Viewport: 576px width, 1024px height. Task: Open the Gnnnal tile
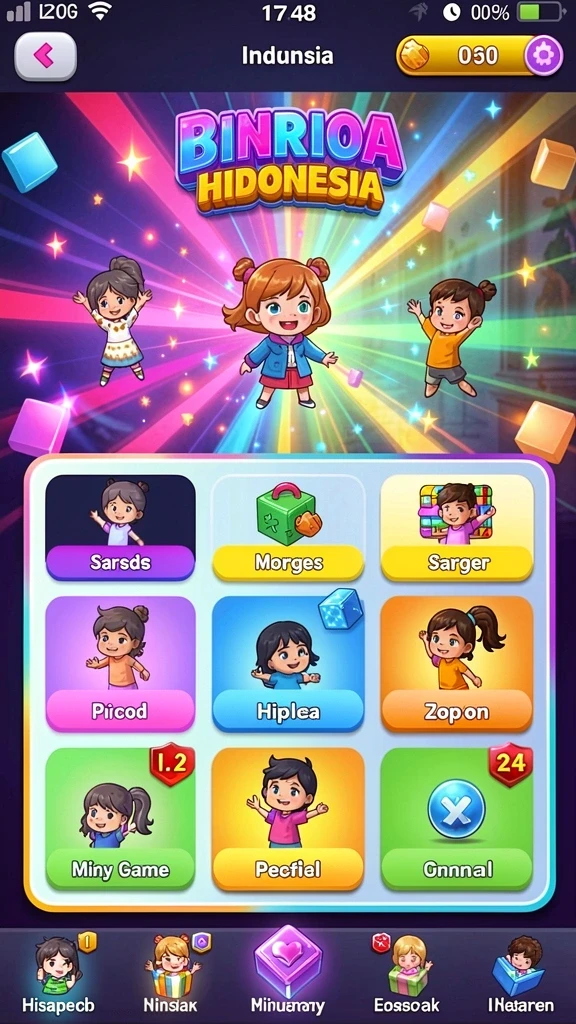pos(457,819)
